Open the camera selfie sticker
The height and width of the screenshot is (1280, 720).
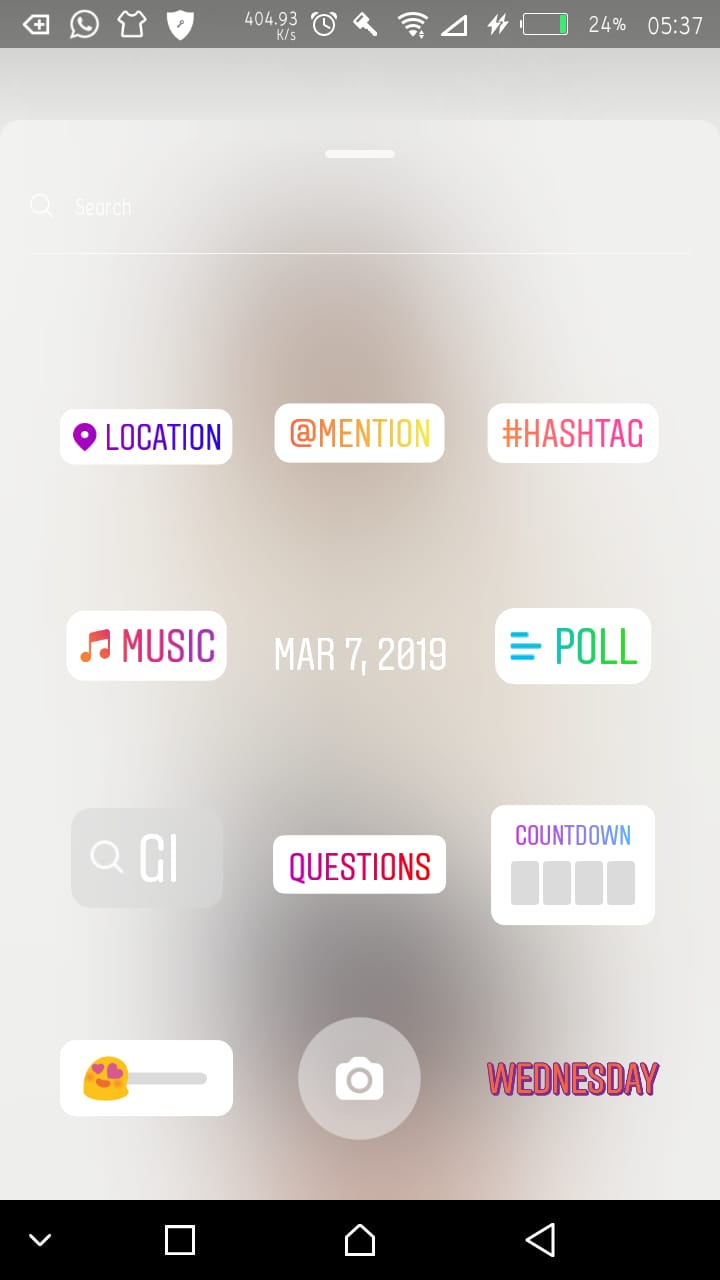point(359,1078)
